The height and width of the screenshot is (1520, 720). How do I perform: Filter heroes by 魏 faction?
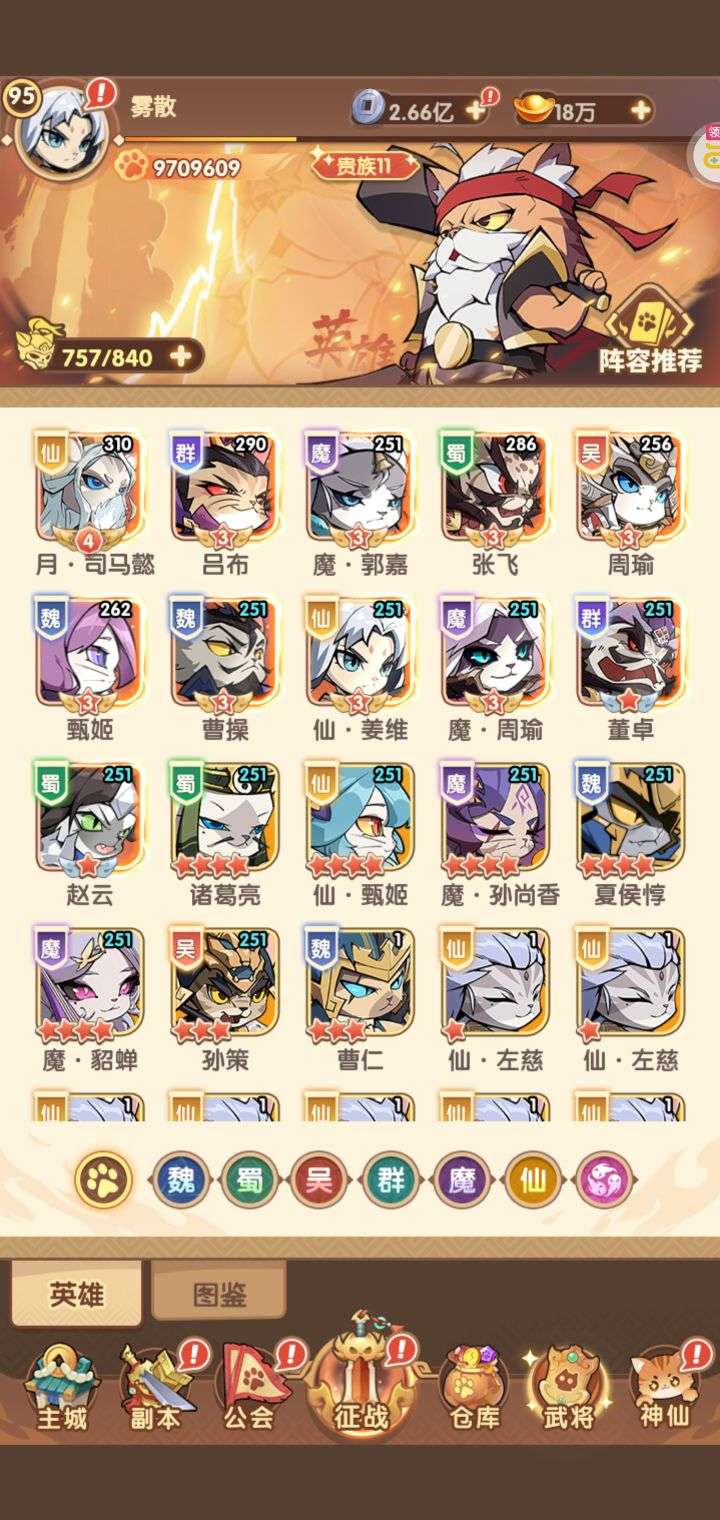[x=180, y=1179]
